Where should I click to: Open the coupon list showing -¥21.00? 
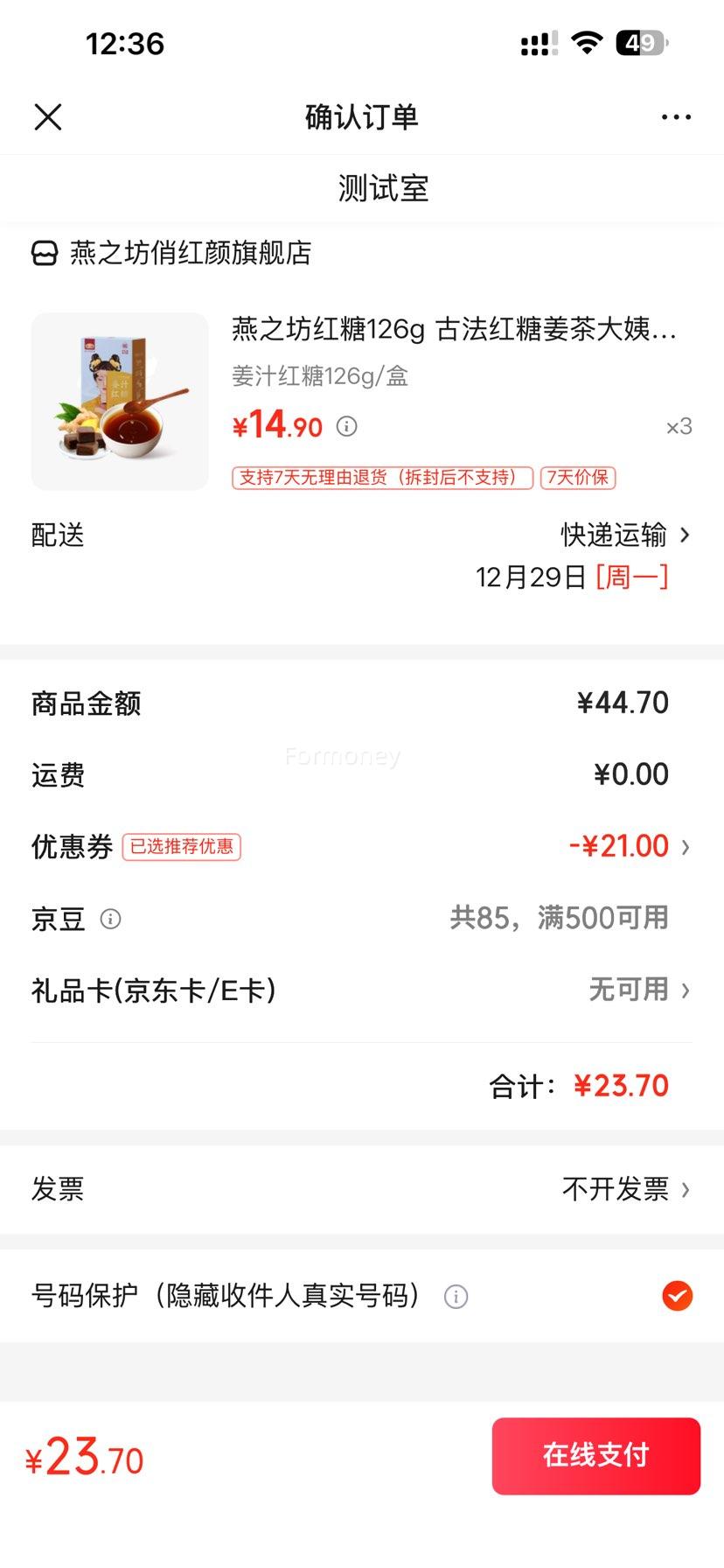622,846
